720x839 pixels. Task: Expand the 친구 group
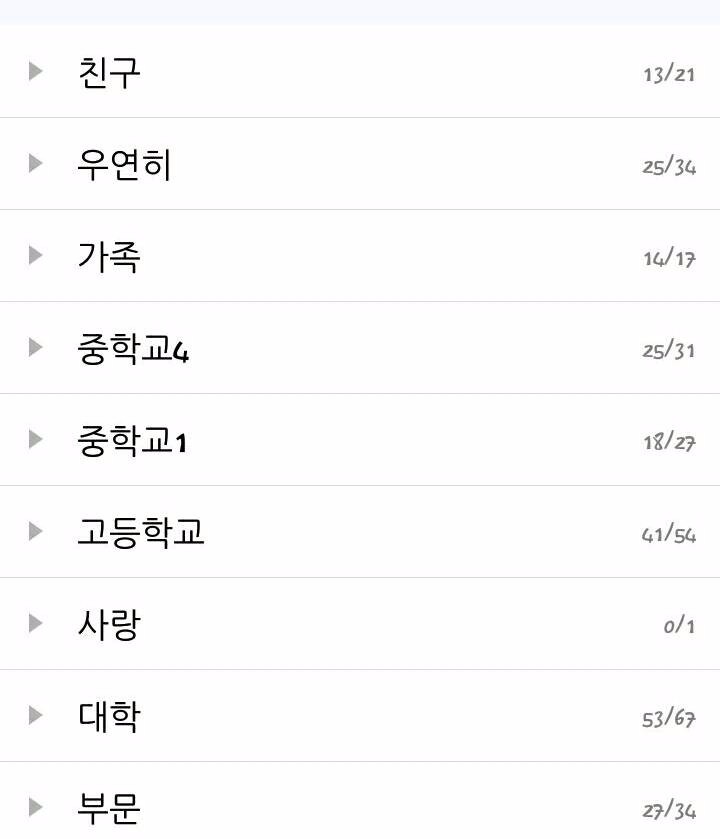click(x=36, y=71)
